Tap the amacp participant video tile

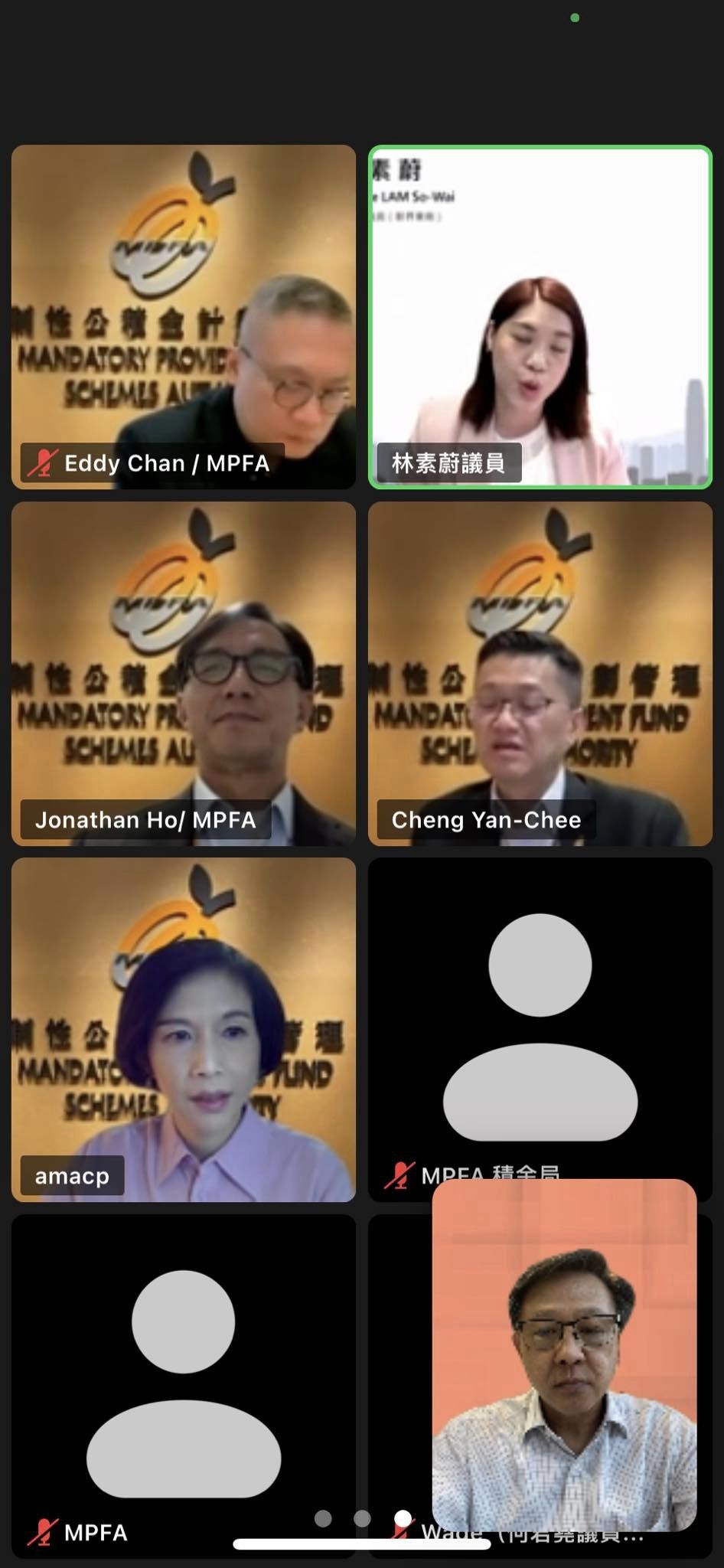184,1030
